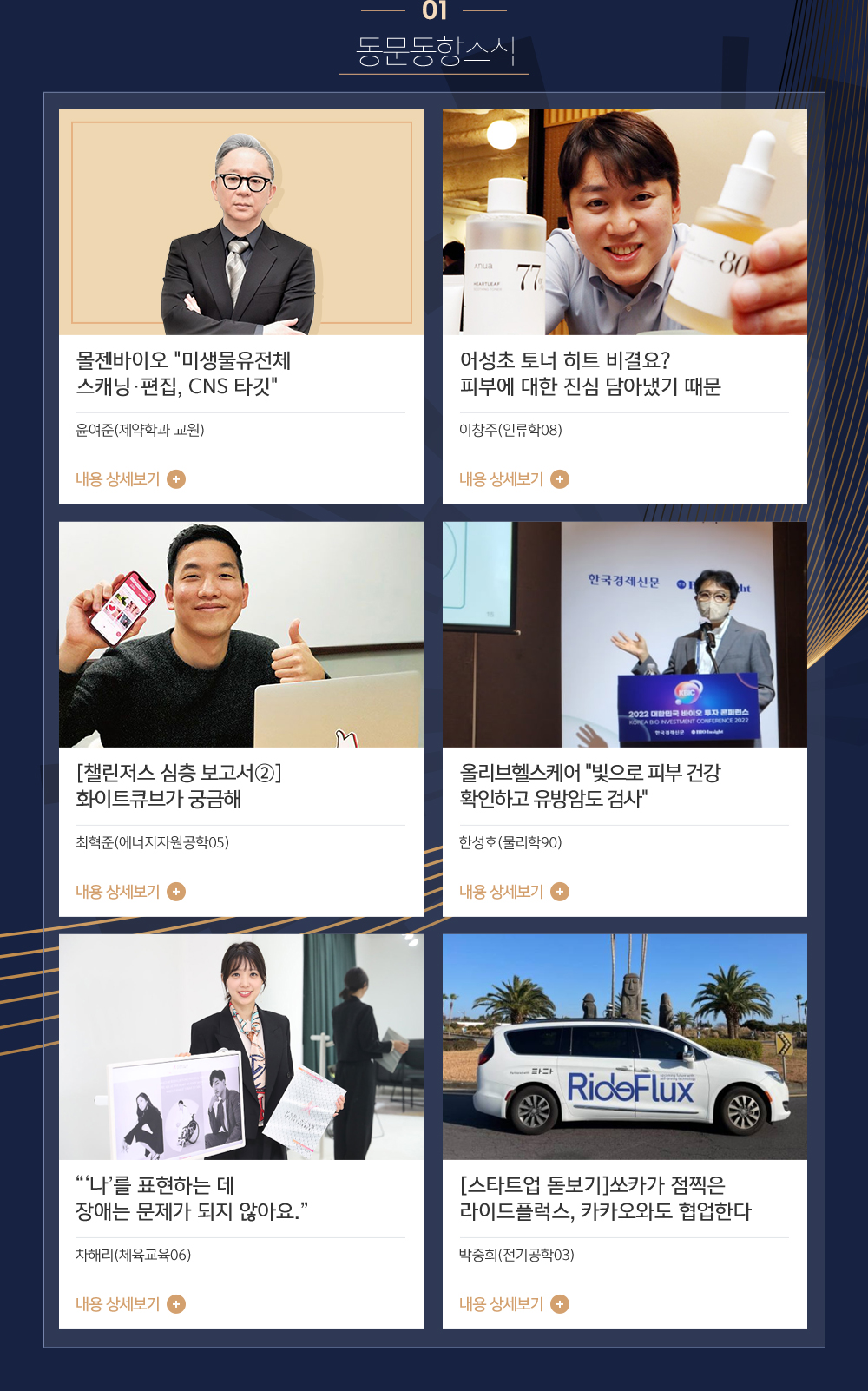The image size is (868, 1391).
Task: Tap the 윤여준 portrait card image
Action: [241, 222]
